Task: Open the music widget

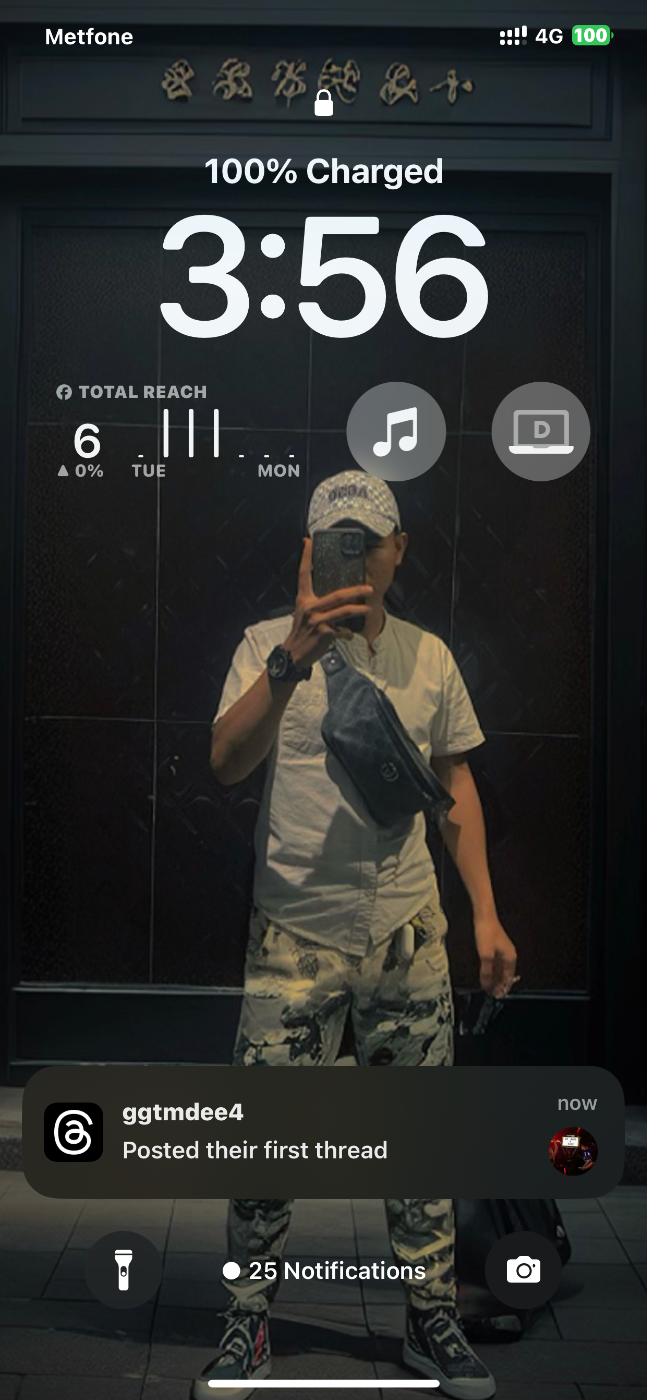Action: coord(396,432)
